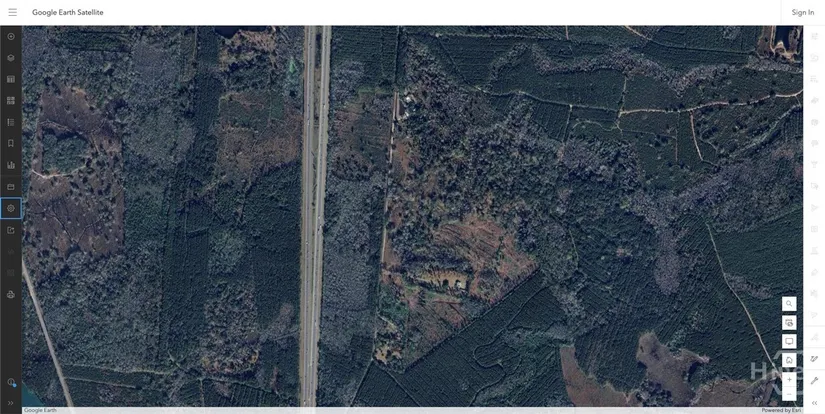Show the map Legend

(11, 122)
